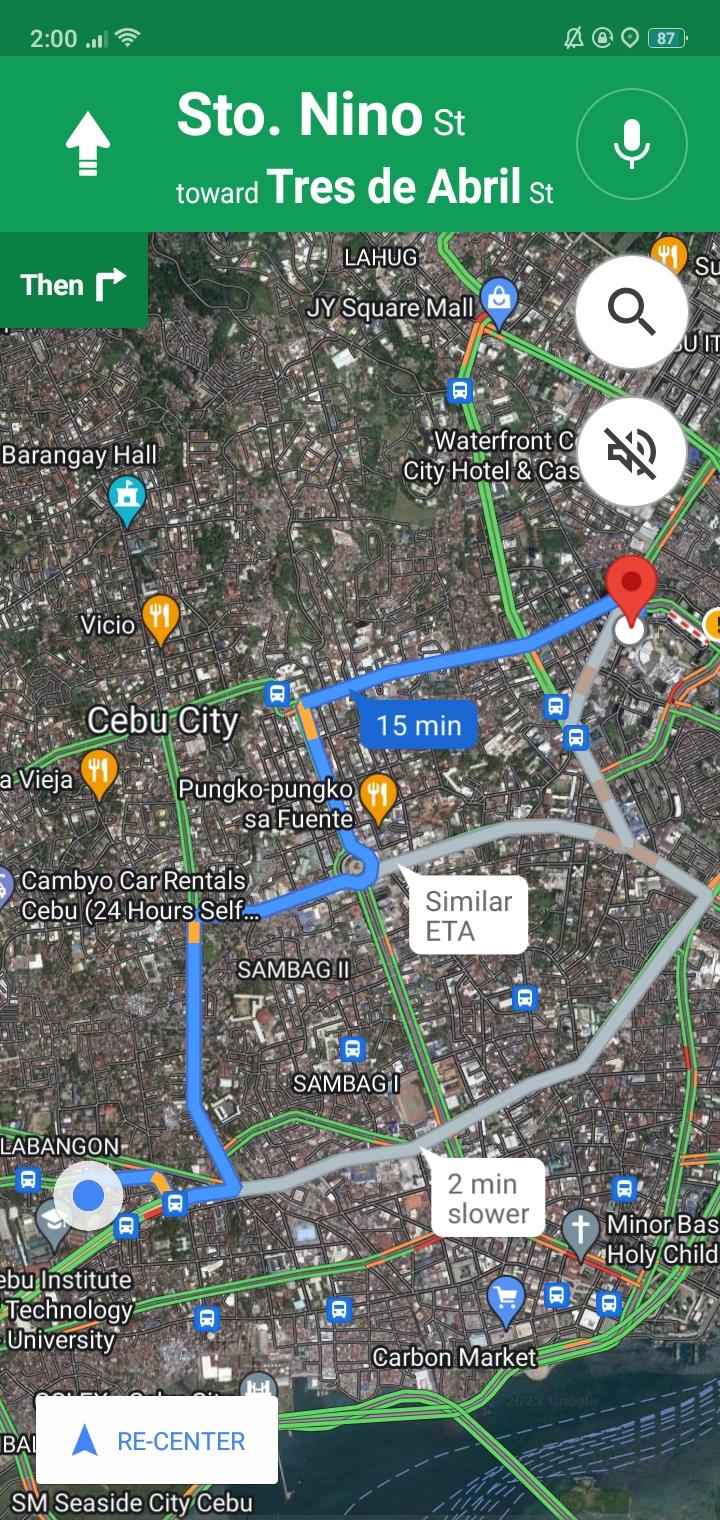
Task: Tap the voice command microphone
Action: (x=631, y=144)
